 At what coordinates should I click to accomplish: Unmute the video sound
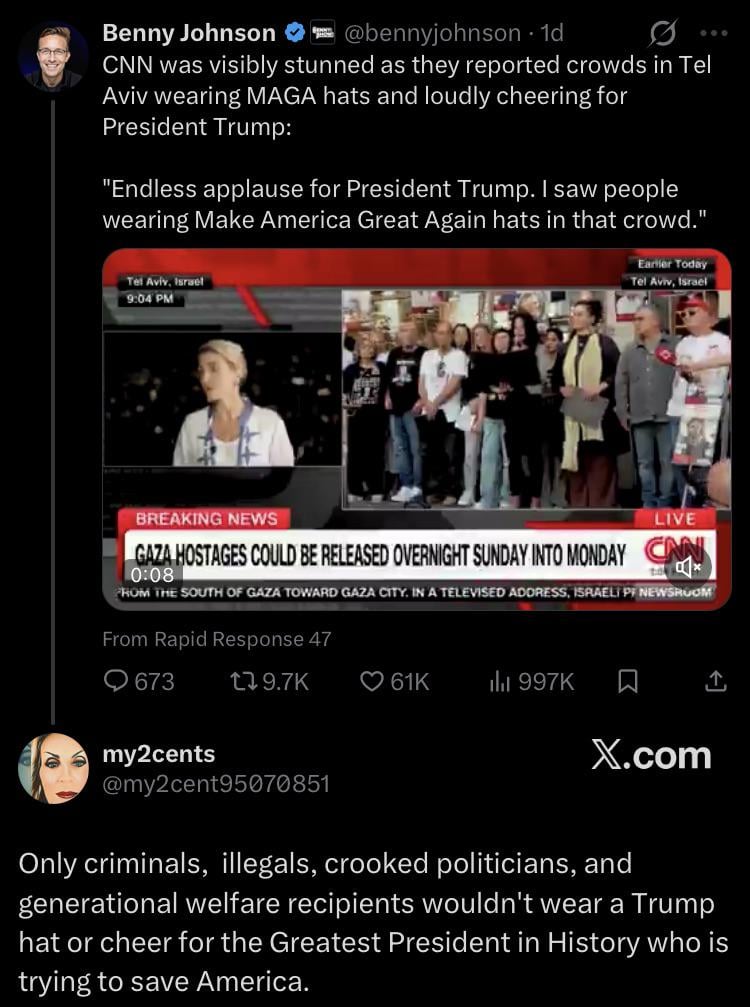point(688,568)
